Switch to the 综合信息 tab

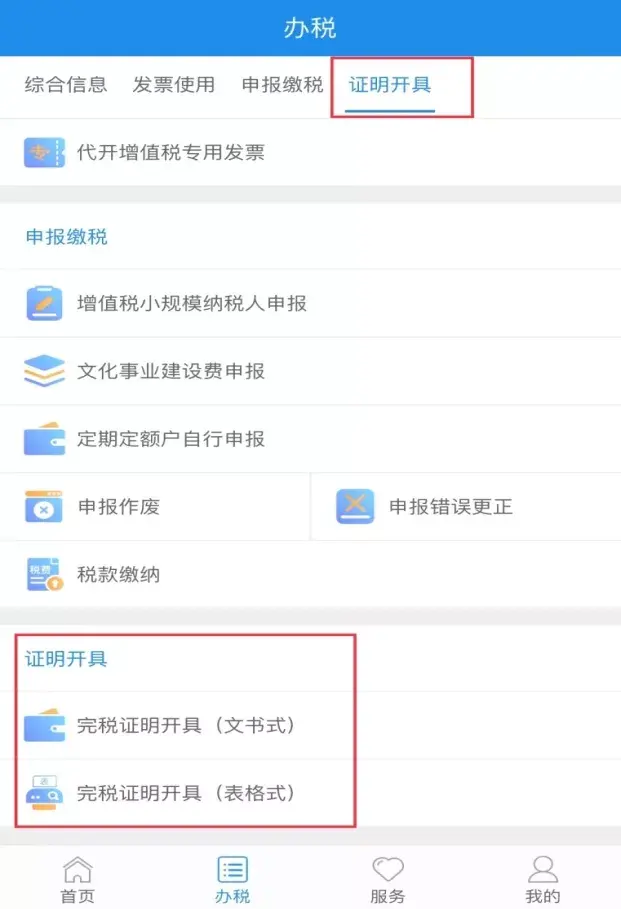(x=66, y=85)
